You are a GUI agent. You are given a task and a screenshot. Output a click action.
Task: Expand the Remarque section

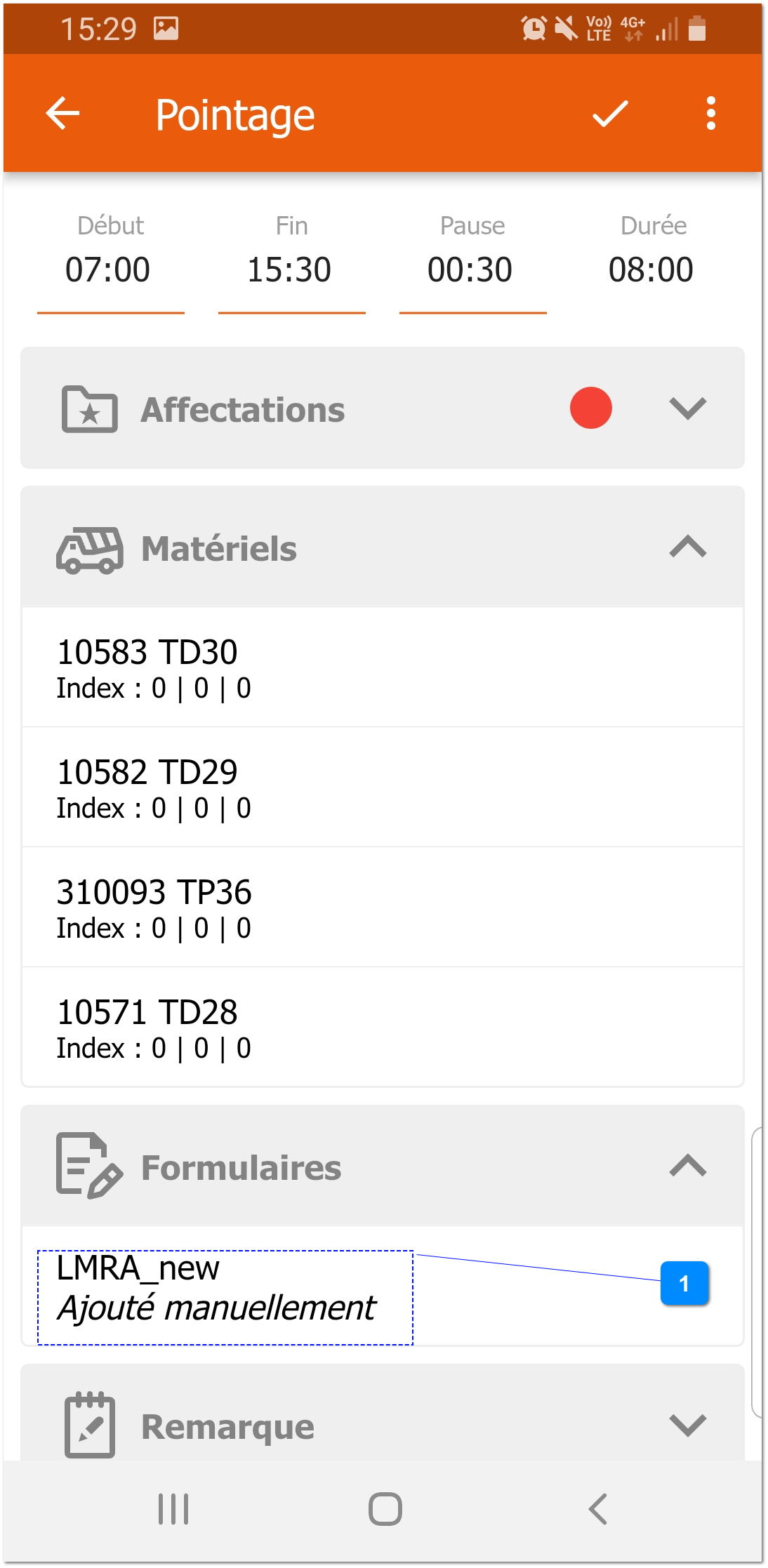coord(686,1423)
